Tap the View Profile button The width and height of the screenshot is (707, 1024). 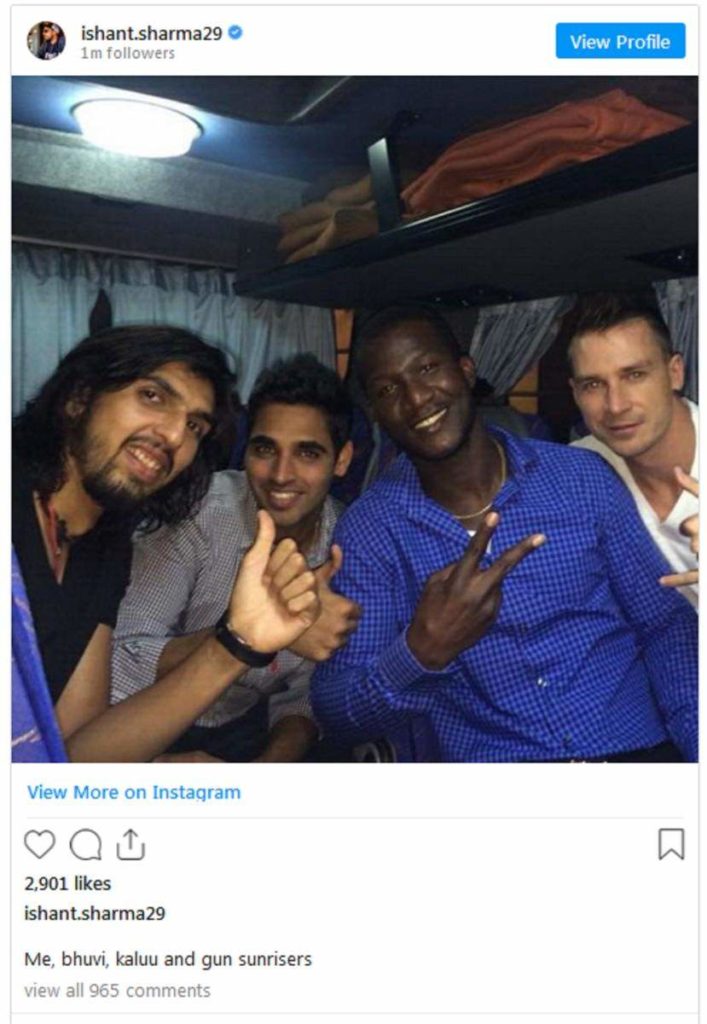[620, 41]
